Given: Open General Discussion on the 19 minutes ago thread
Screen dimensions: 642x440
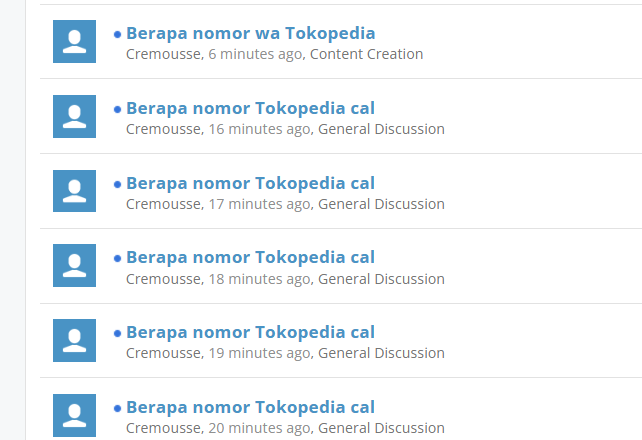Looking at the screenshot, I should [x=381, y=353].
